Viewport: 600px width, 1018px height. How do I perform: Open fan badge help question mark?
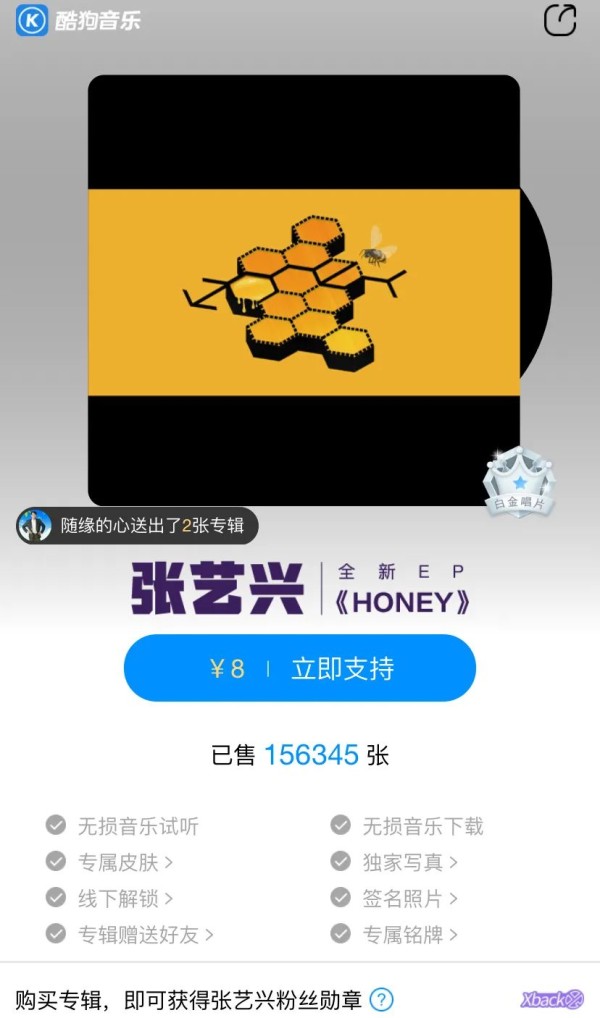381,998
